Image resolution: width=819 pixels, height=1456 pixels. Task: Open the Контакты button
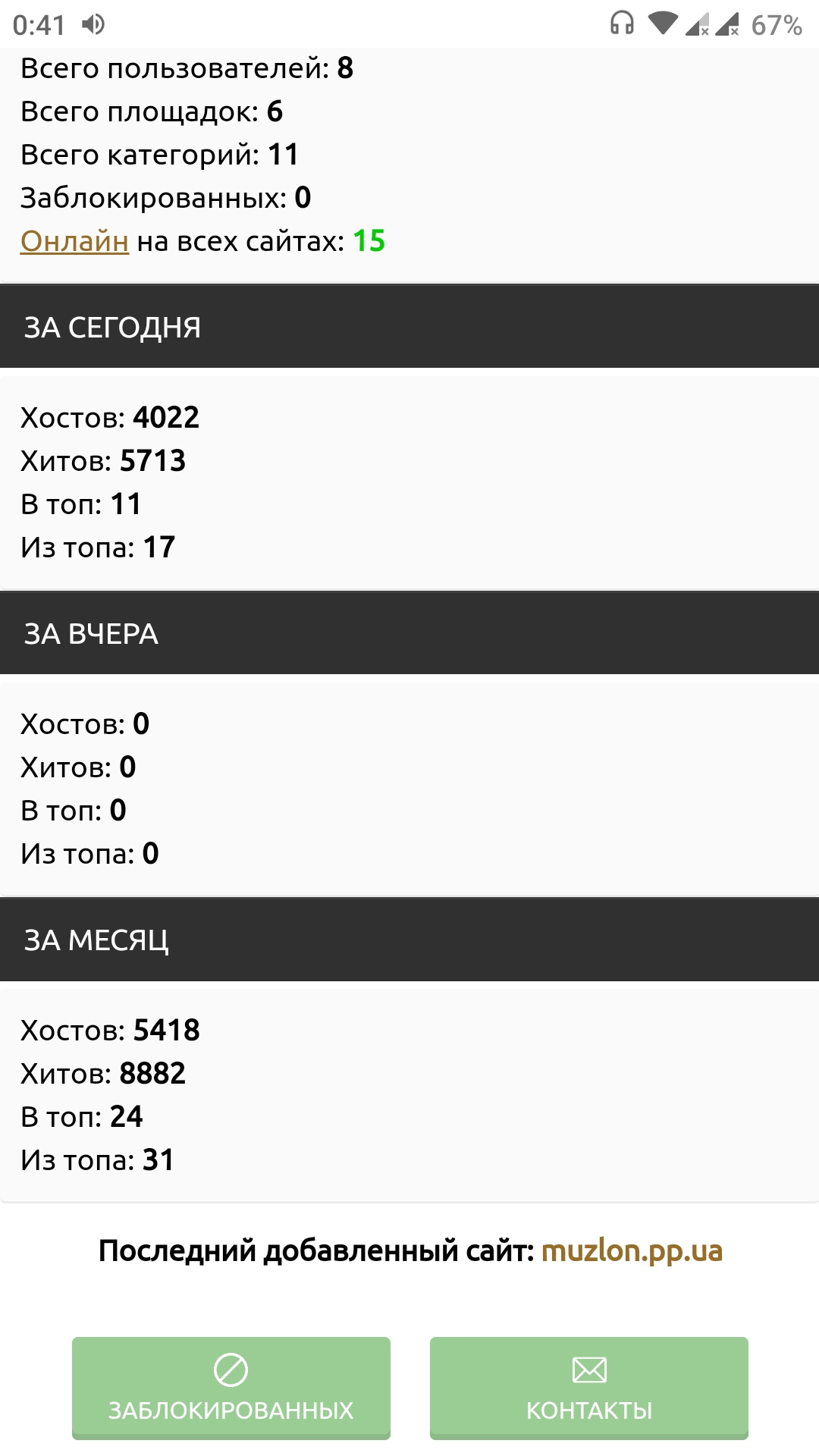(589, 1387)
